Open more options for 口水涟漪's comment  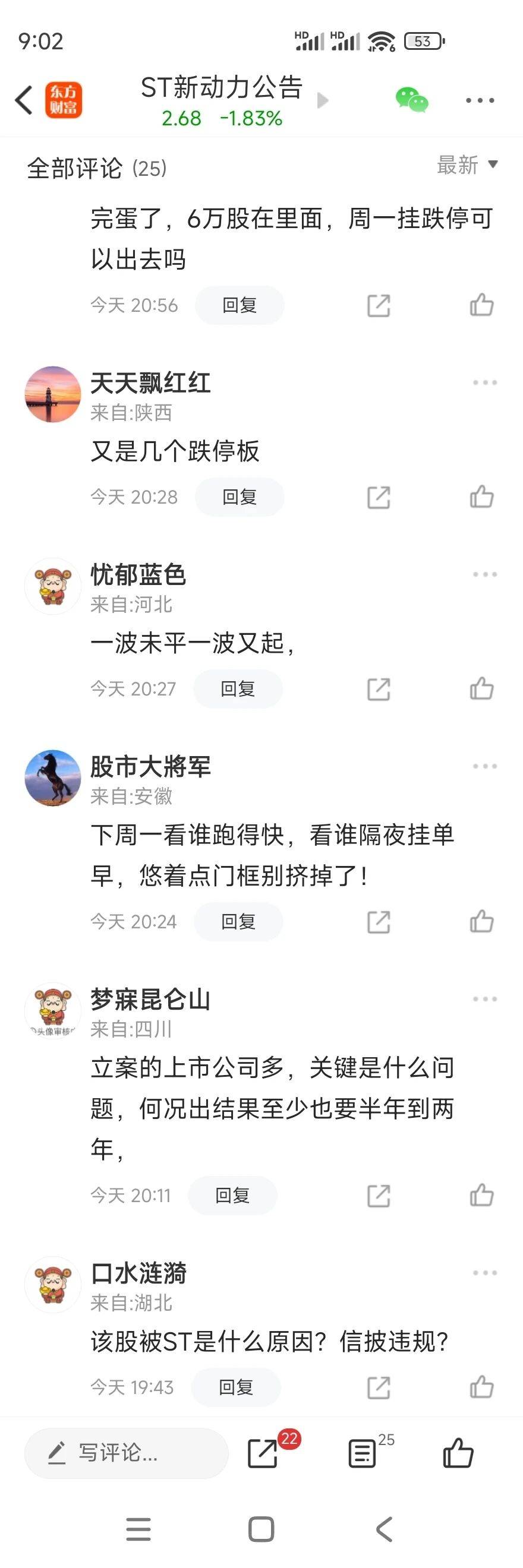pyautogui.click(x=484, y=1273)
